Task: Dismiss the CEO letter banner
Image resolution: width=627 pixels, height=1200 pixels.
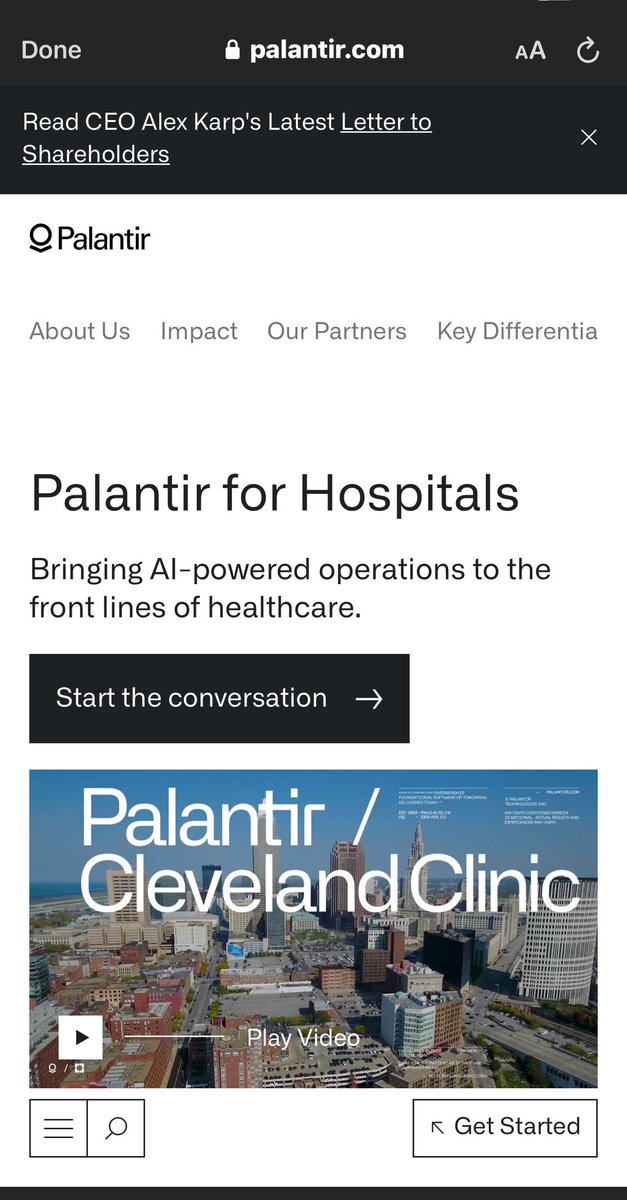Action: click(x=589, y=137)
